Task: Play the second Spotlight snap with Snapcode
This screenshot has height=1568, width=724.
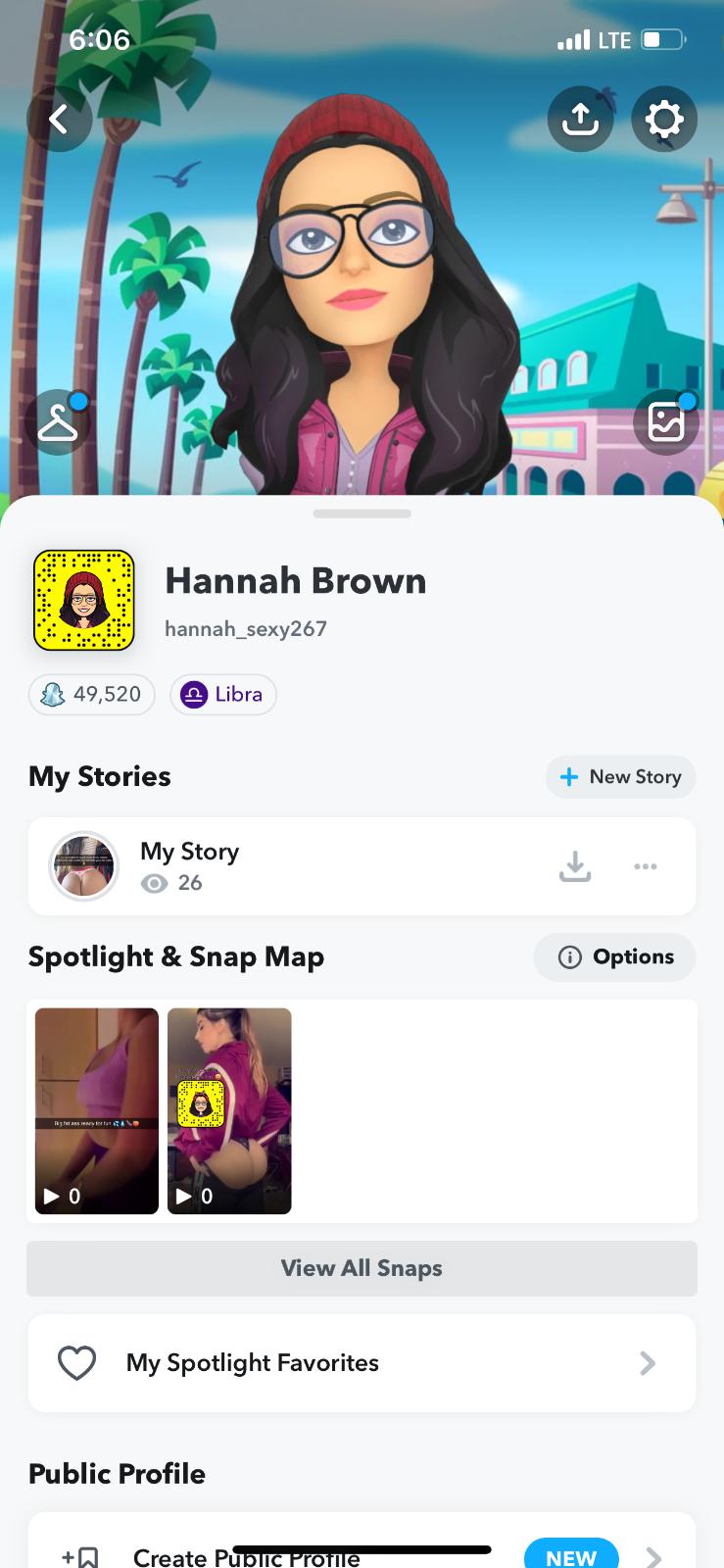Action: point(229,1110)
